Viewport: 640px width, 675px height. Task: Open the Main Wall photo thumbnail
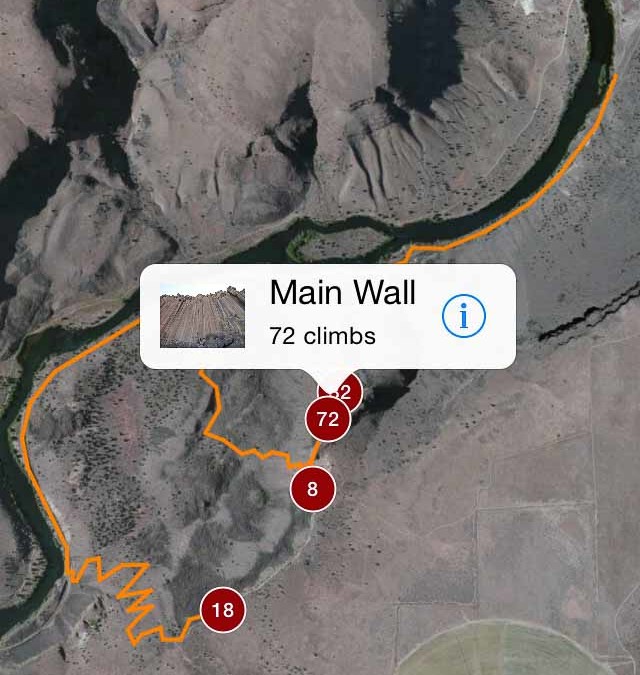click(x=203, y=316)
